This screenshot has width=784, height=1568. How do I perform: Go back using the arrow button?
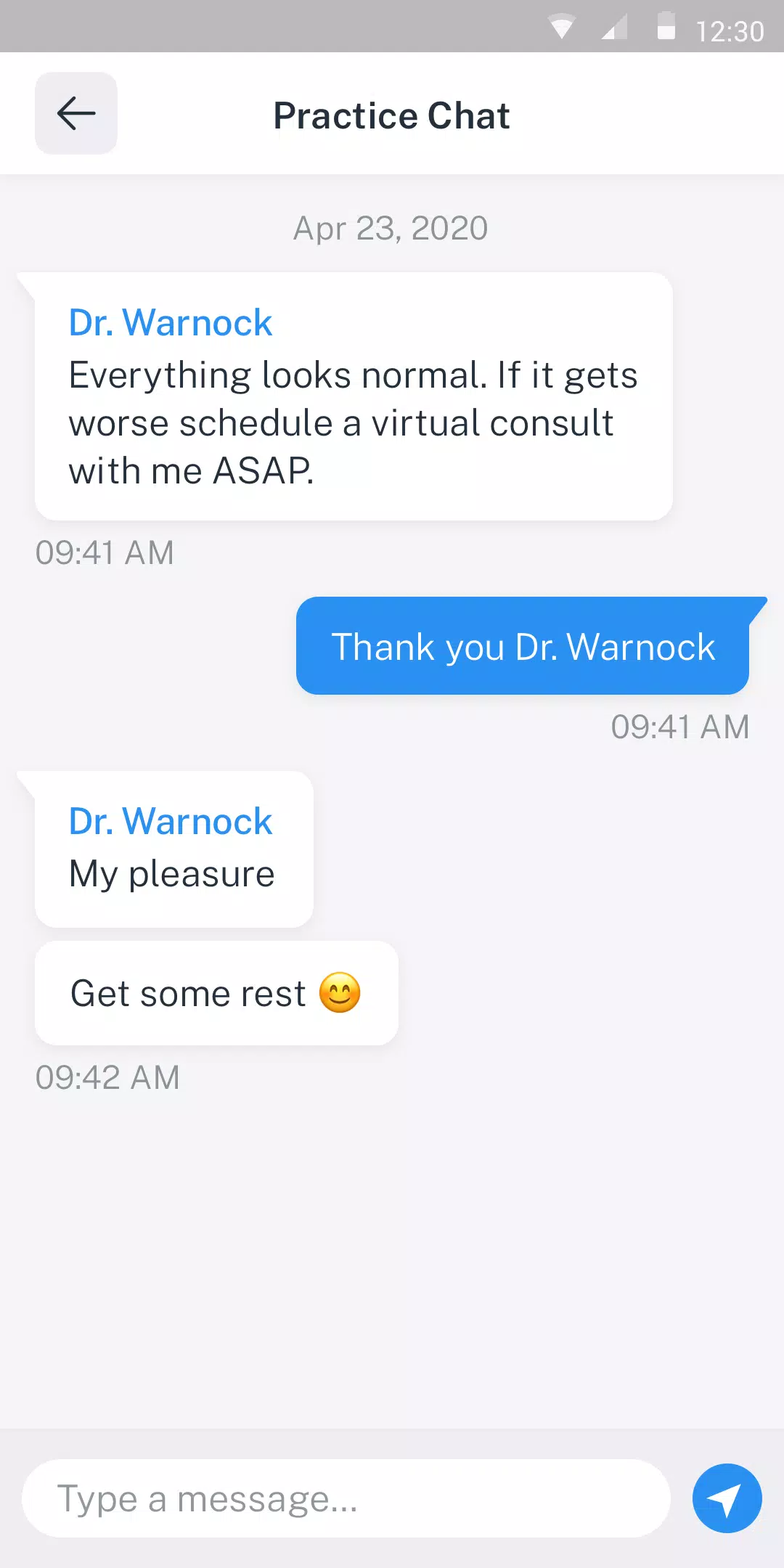pos(76,113)
